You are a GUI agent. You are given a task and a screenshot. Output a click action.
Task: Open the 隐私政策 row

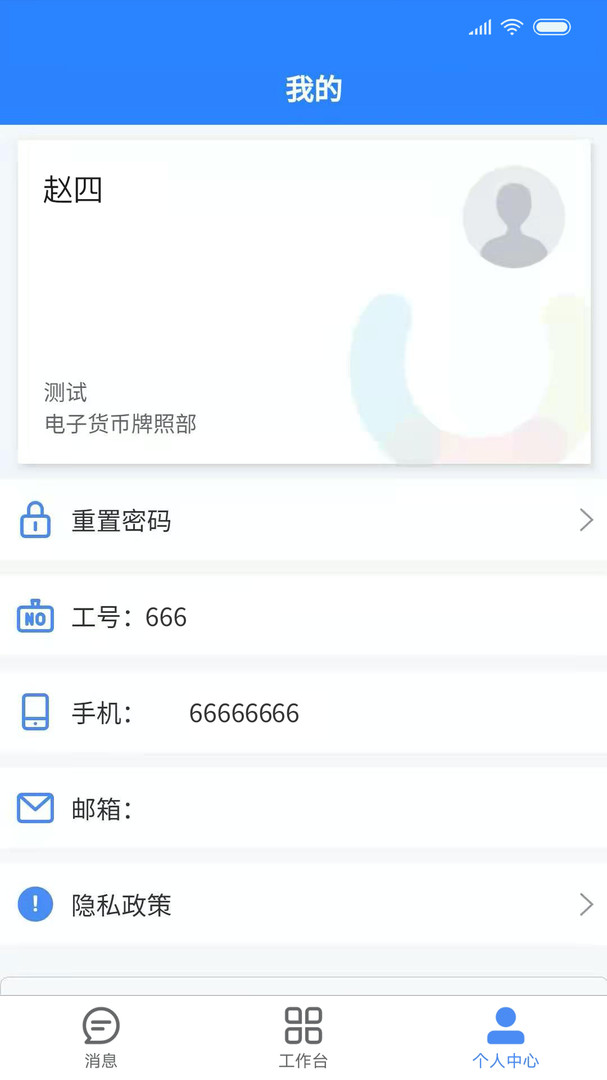(x=303, y=904)
